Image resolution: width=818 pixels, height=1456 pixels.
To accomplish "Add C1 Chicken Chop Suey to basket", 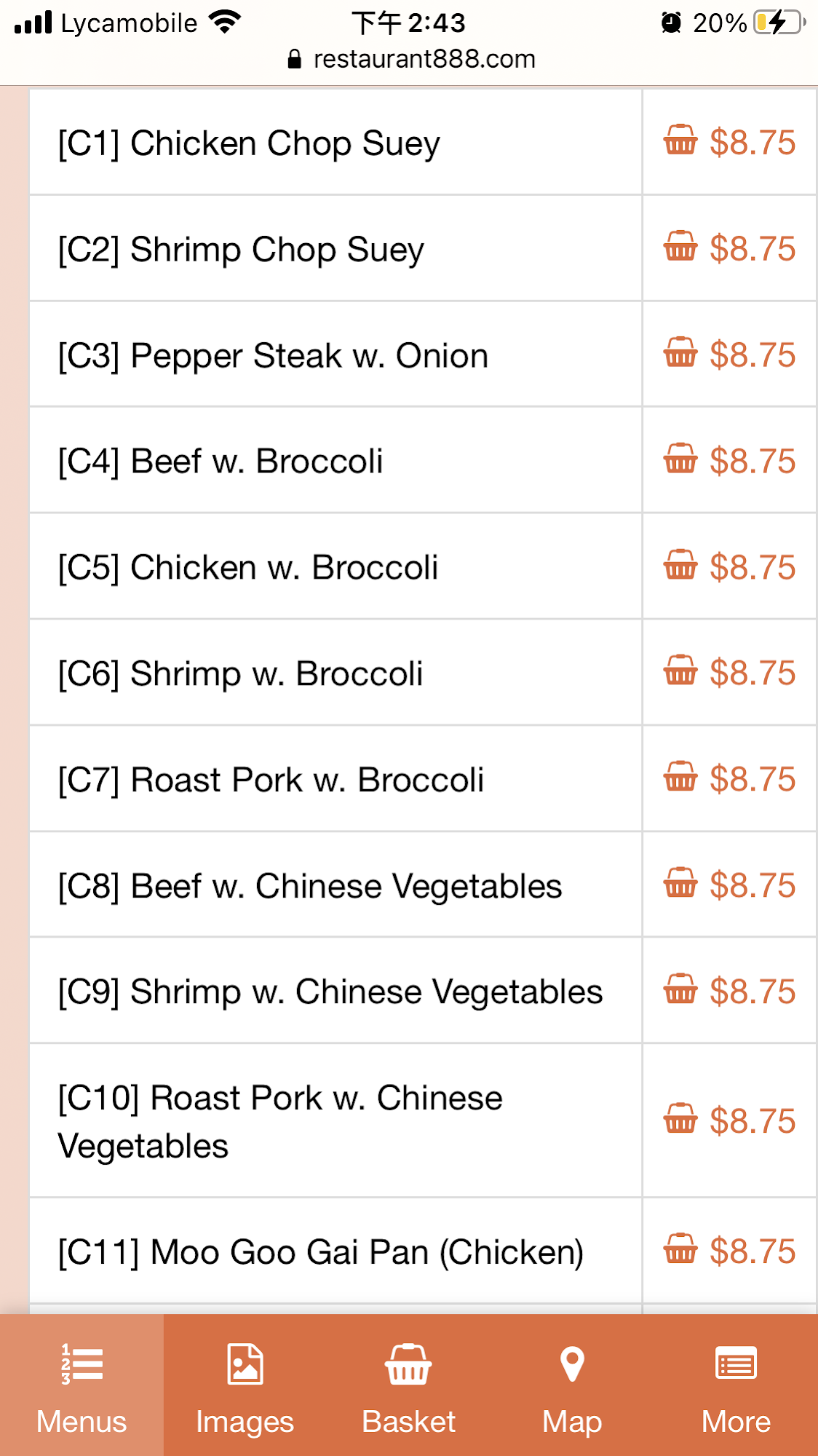I will (729, 142).
